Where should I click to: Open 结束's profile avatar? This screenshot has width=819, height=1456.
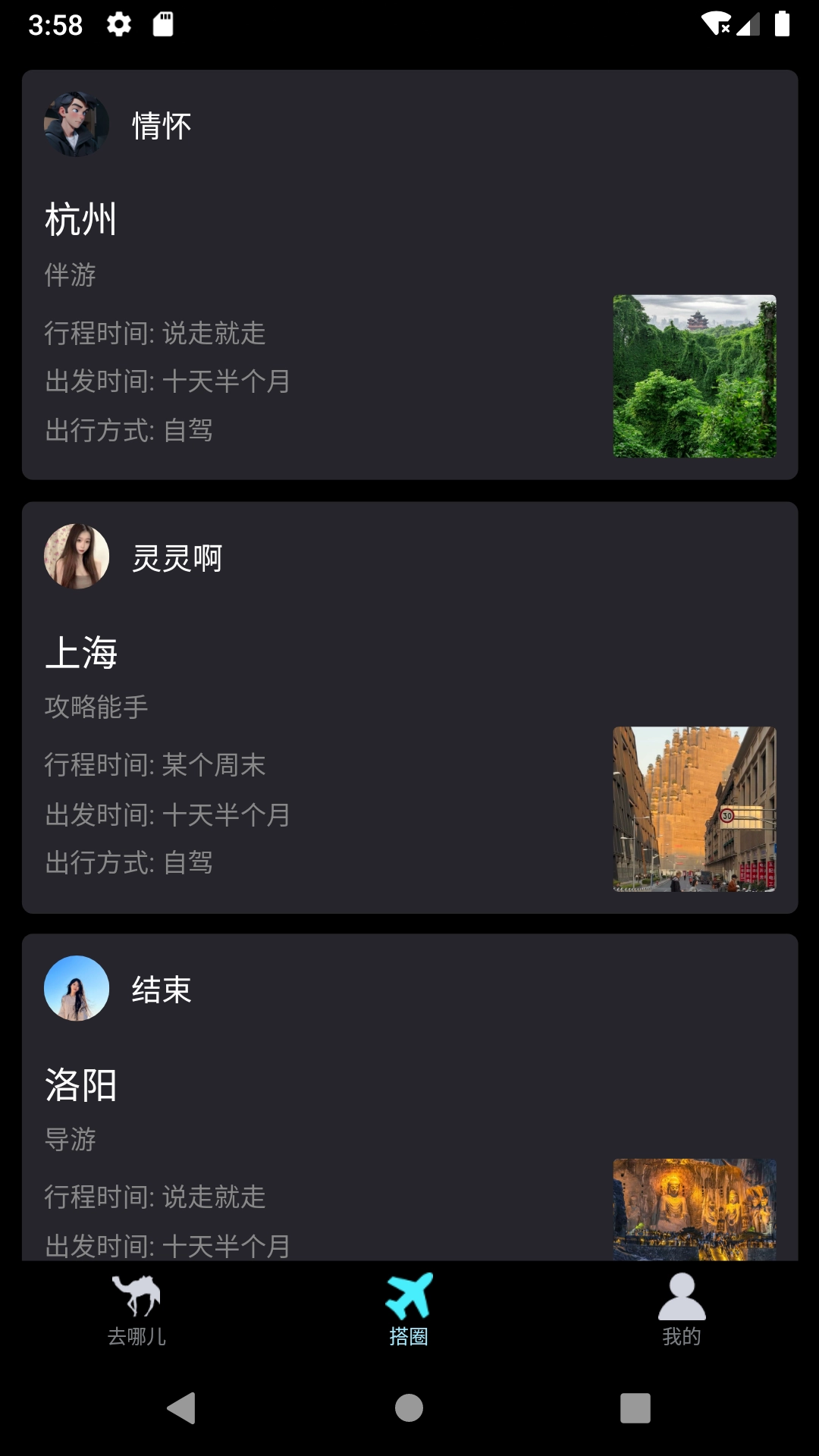point(76,988)
